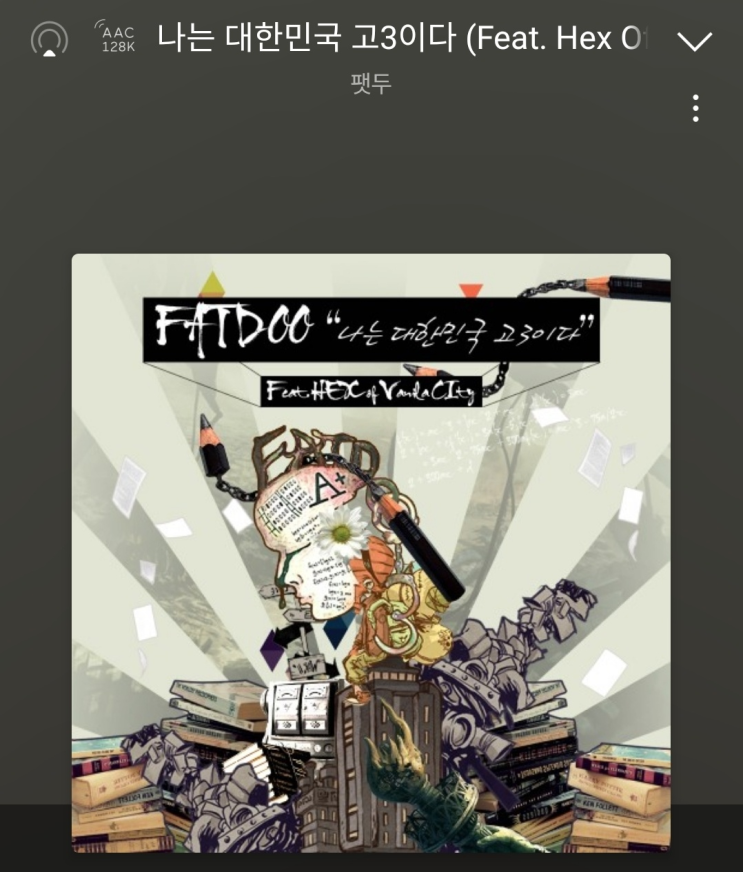Tap the FATDOO album cover art
Viewport: 743px width, 872px height.
(x=371, y=553)
